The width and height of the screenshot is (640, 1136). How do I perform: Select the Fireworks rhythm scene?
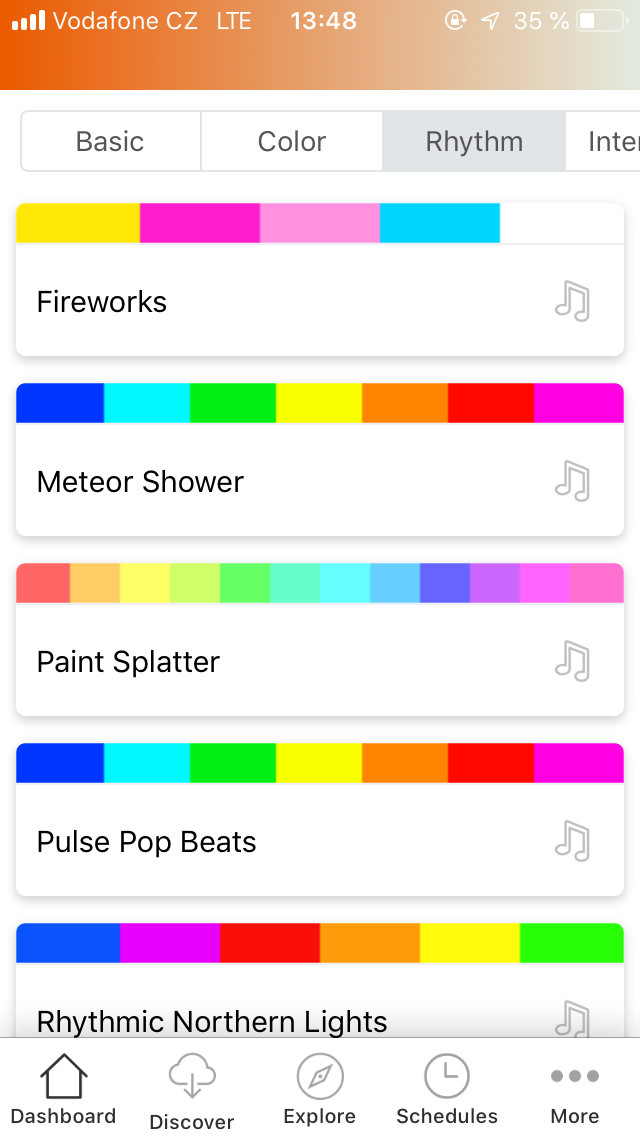pos(320,301)
